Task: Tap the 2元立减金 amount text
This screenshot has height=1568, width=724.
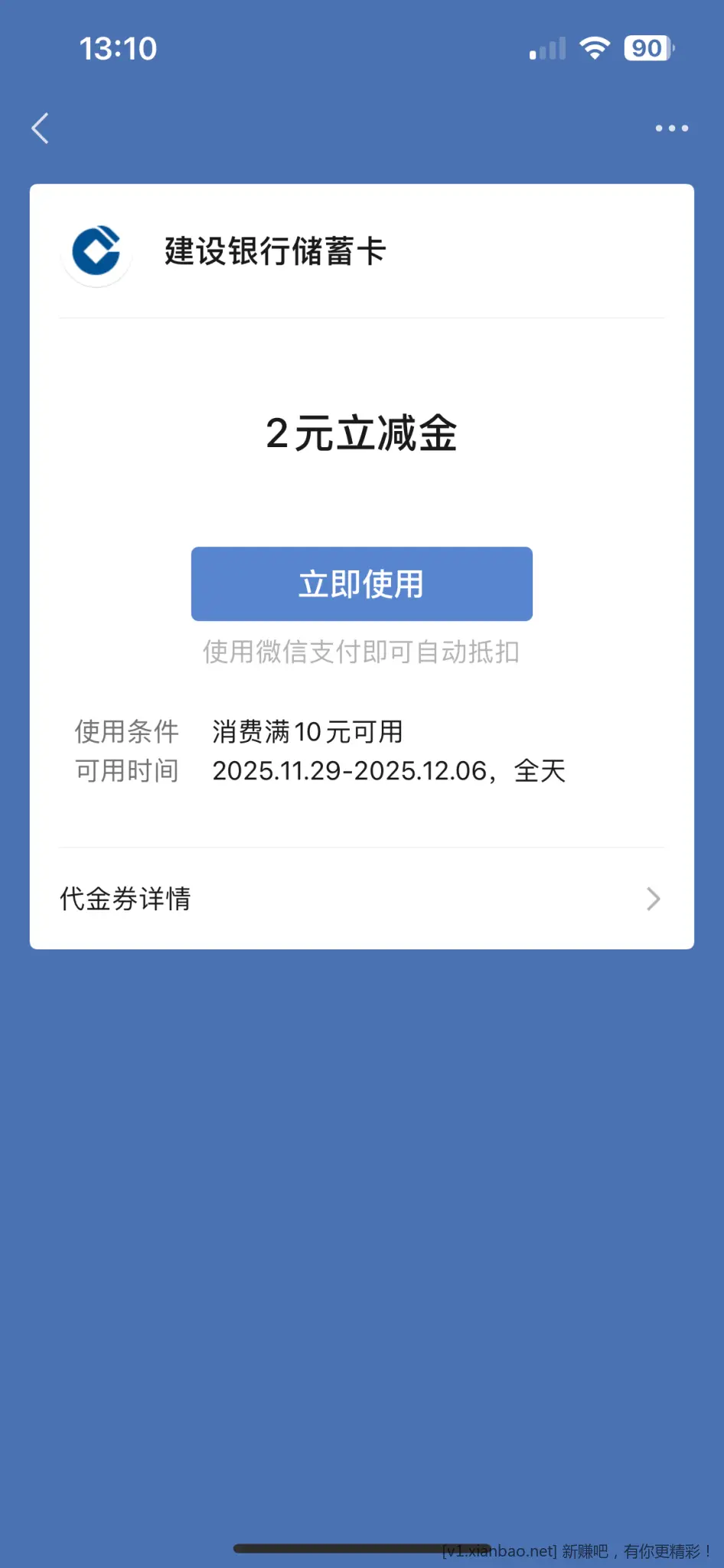Action: pyautogui.click(x=361, y=433)
